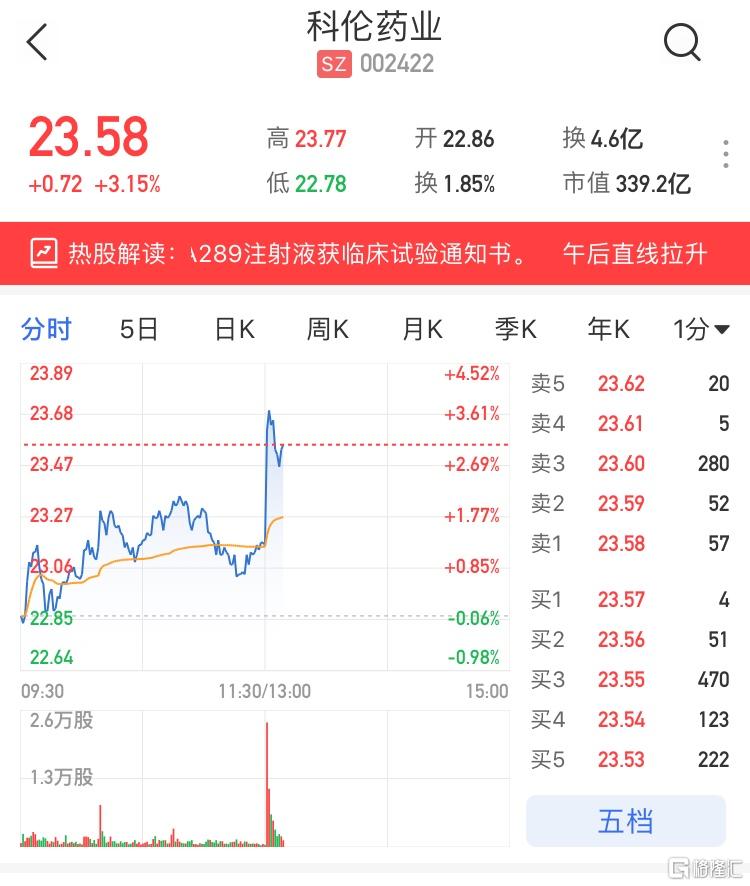Click the SZ exchange badge next to 002422

click(x=333, y=64)
